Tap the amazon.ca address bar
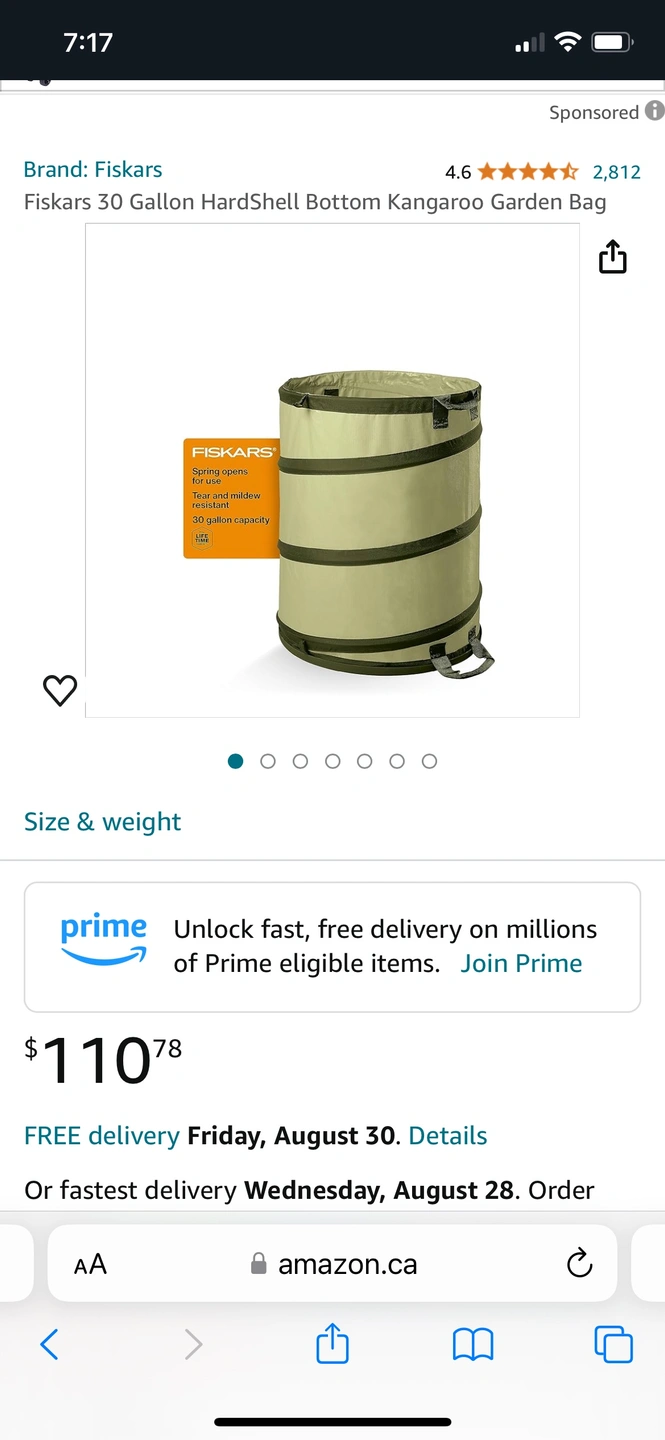Viewport: 665px width, 1440px height. tap(347, 1264)
